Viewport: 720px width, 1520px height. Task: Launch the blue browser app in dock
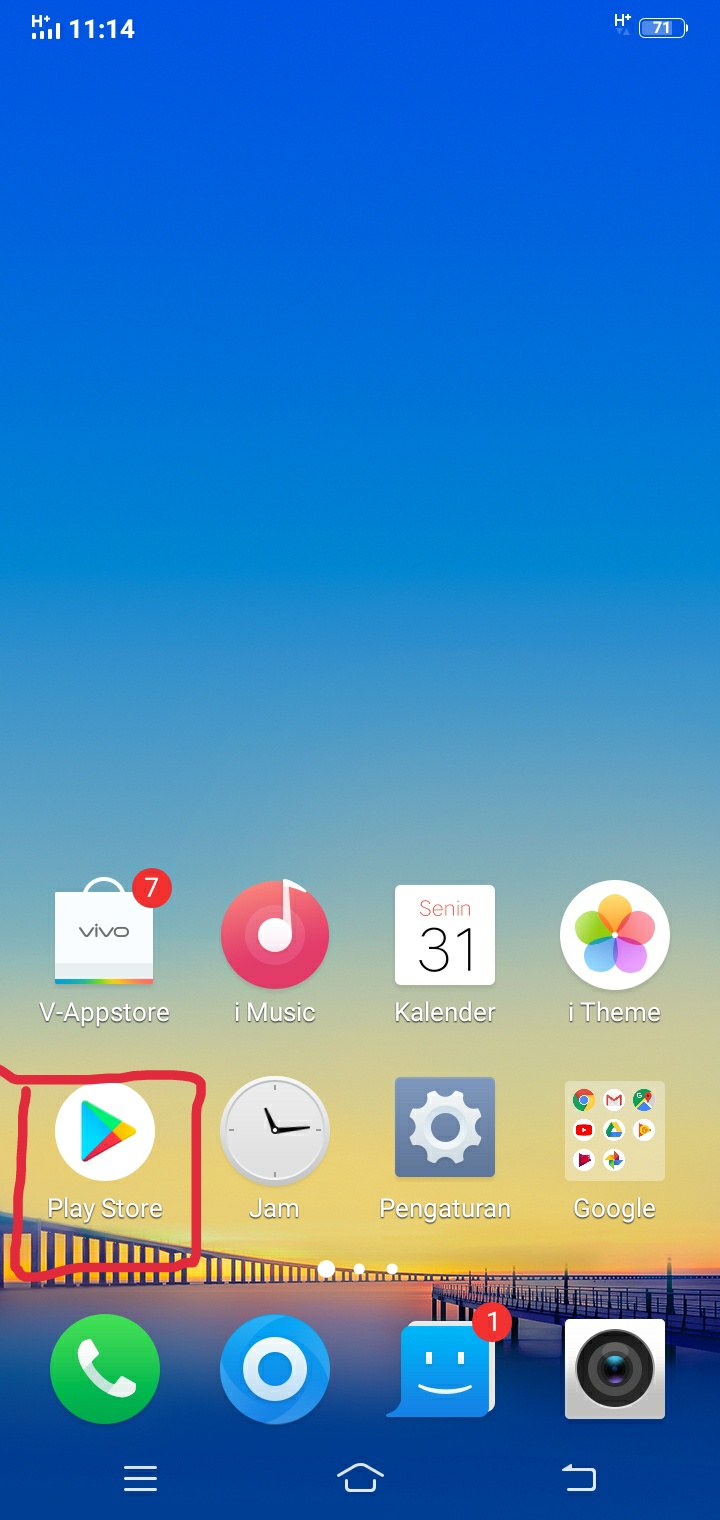click(x=274, y=1368)
